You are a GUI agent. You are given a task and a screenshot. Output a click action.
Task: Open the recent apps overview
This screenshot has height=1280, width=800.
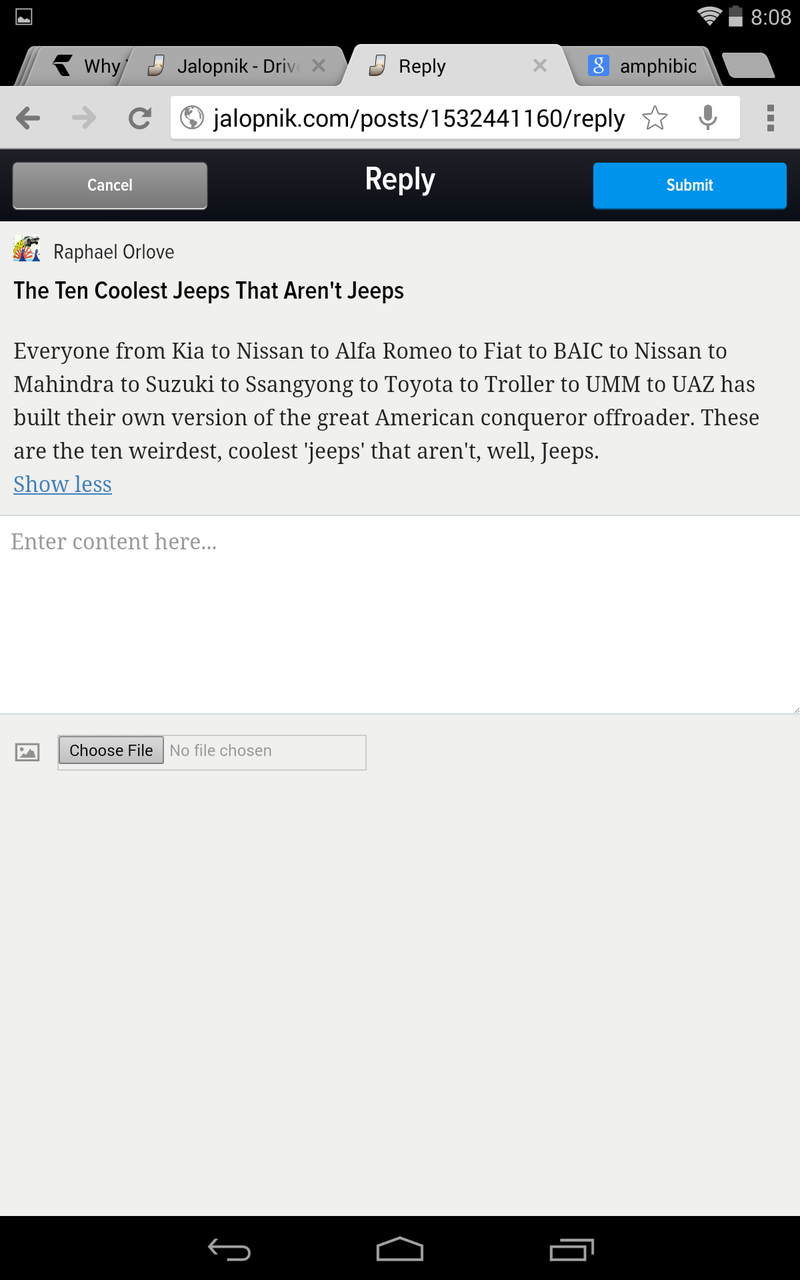571,1249
